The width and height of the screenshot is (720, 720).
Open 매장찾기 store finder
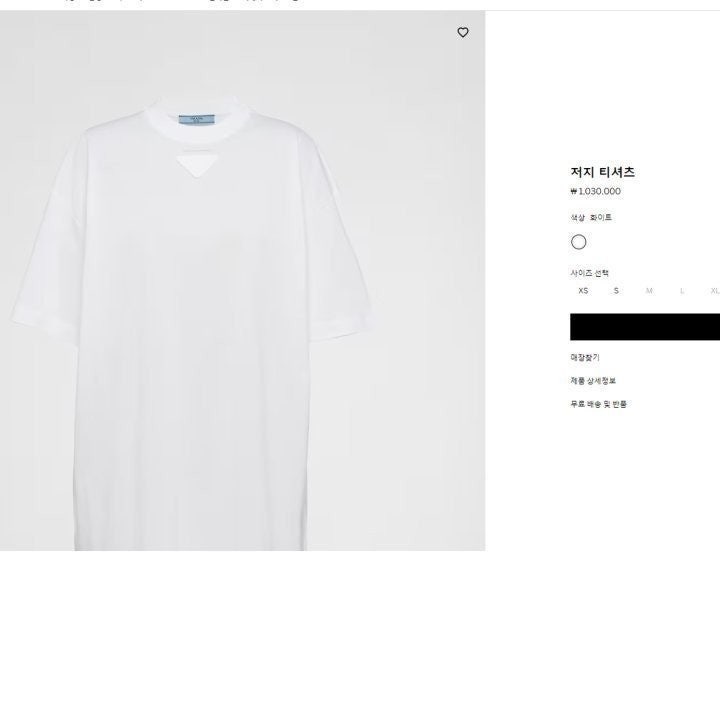(585, 357)
